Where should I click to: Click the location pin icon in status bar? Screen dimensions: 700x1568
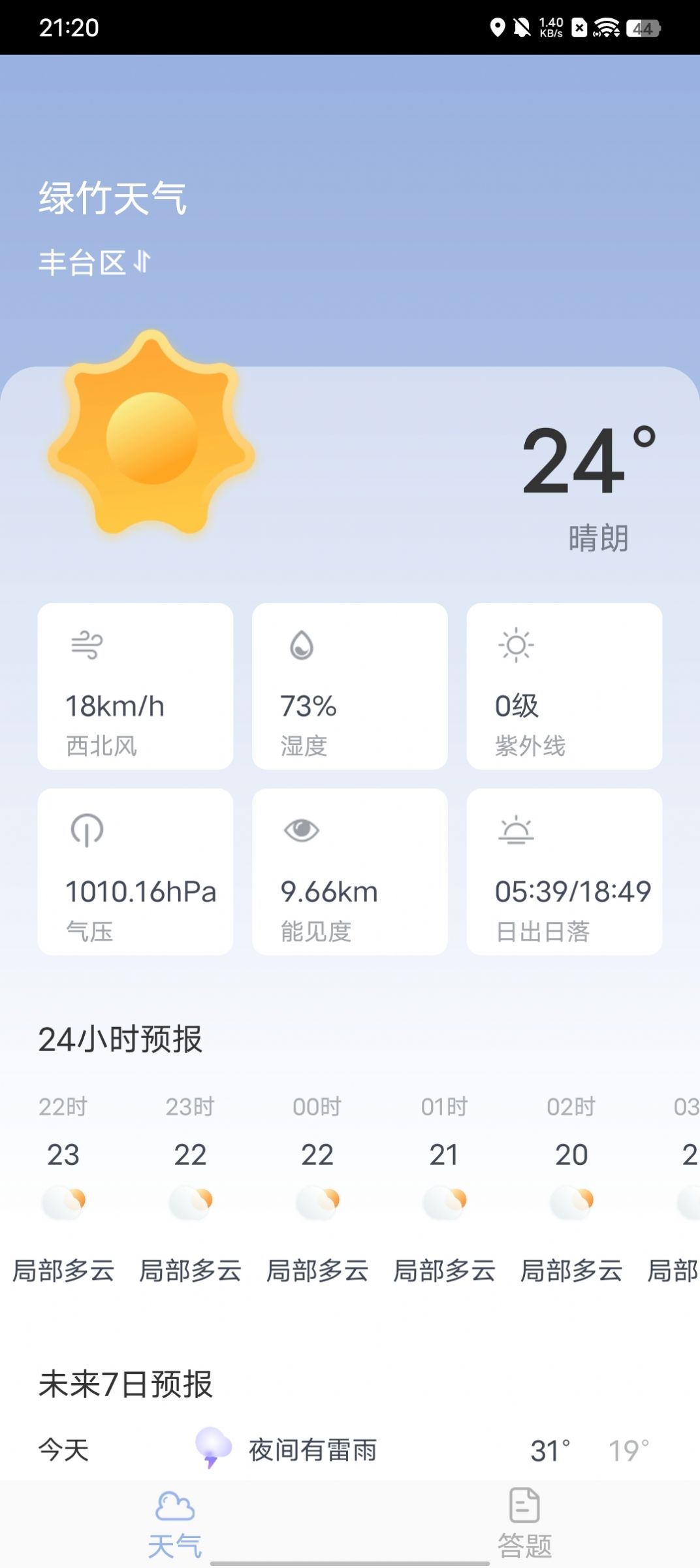point(498,28)
